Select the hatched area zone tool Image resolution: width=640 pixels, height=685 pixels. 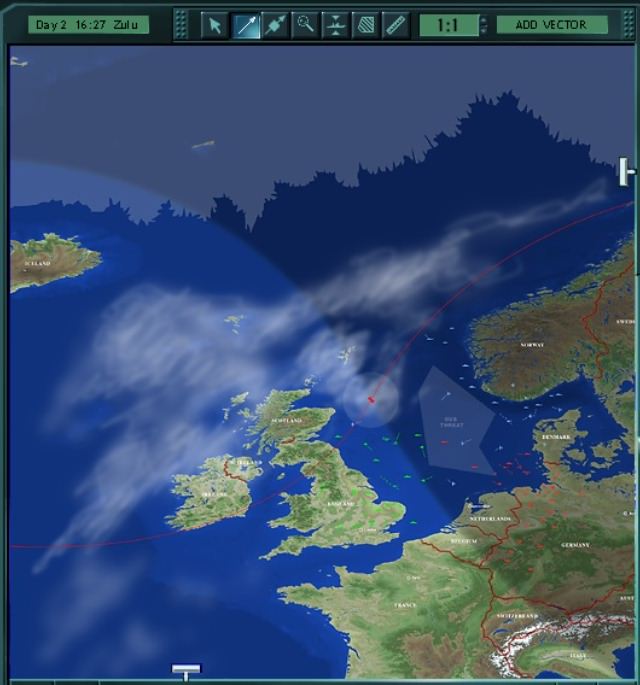click(x=366, y=25)
